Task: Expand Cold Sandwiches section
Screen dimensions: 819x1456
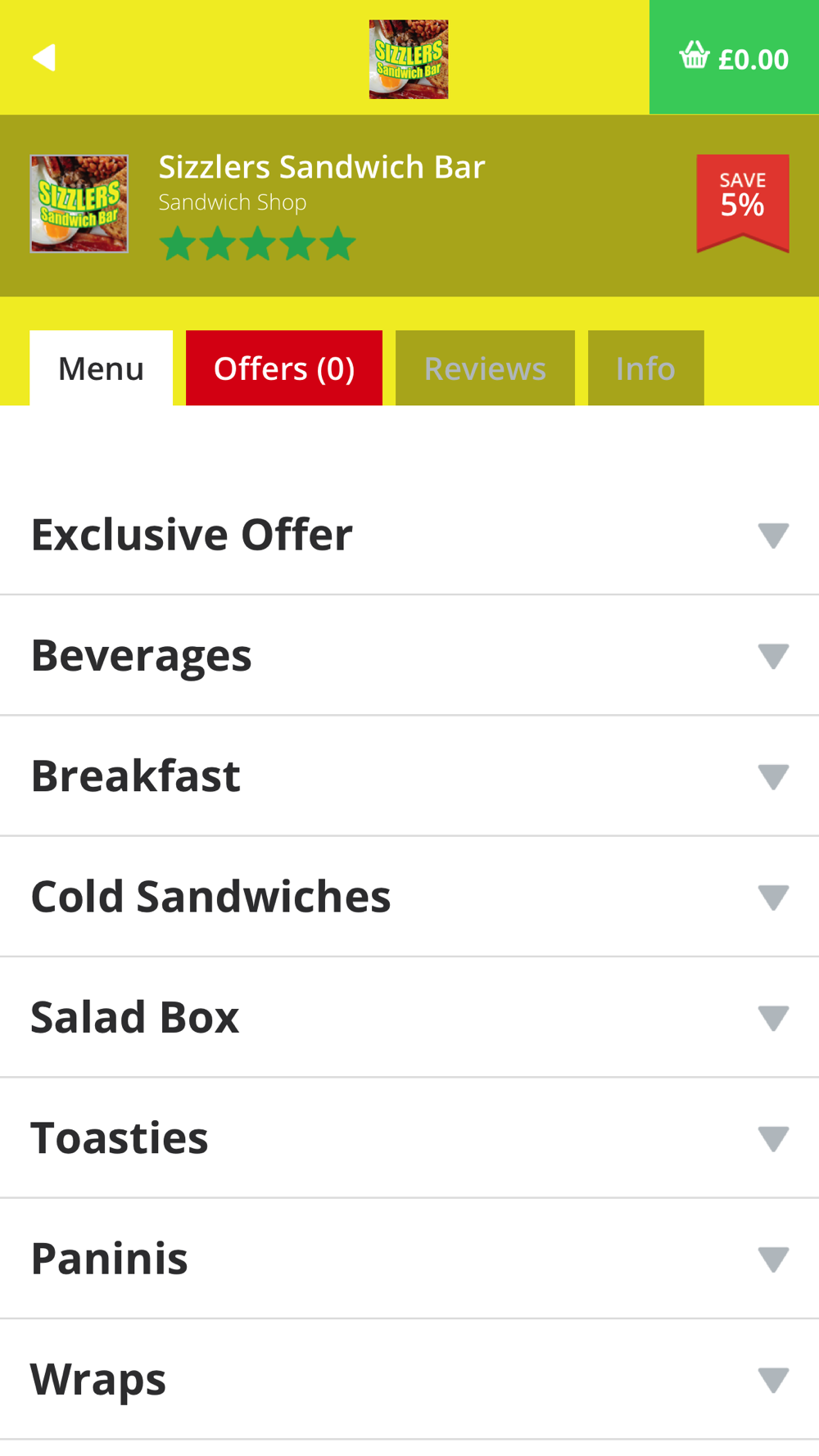Action: [x=409, y=897]
